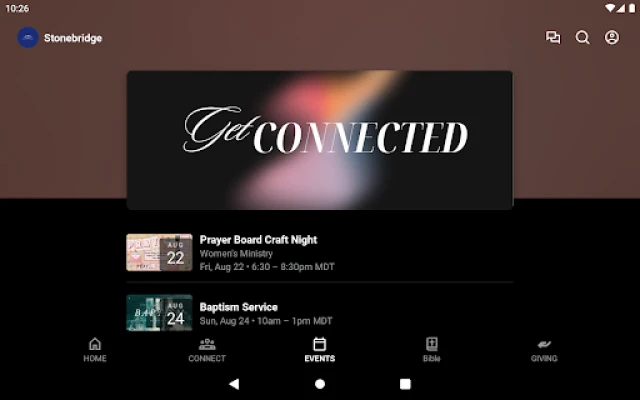This screenshot has height=400, width=640.
Task: Switch to the Home tab
Action: point(95,349)
